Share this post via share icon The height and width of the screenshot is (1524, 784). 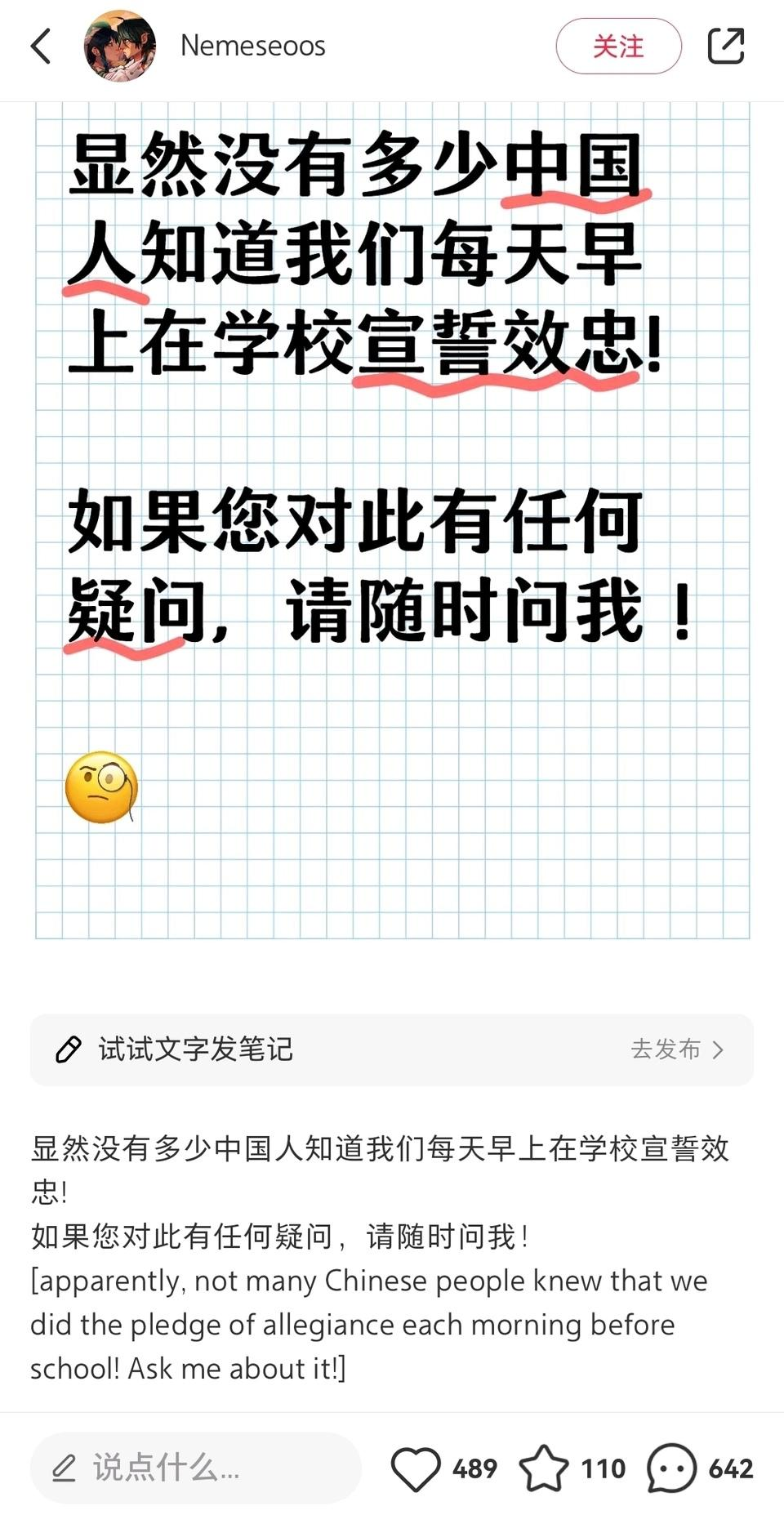(725, 46)
